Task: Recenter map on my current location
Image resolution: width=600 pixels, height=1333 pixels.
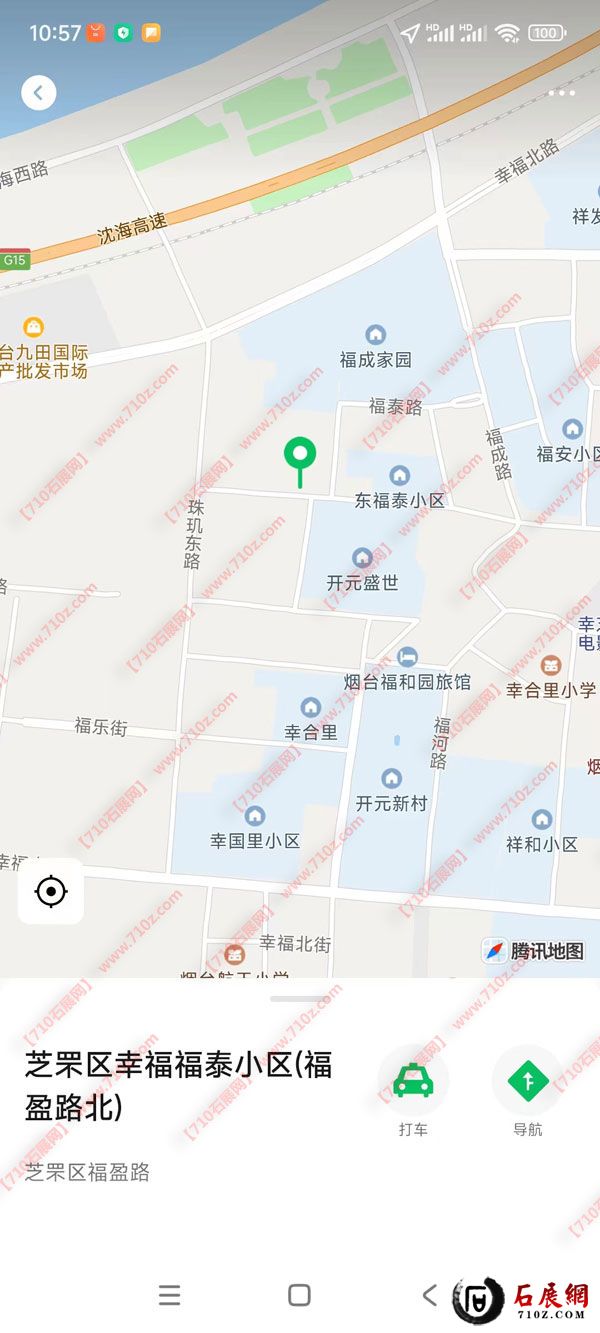Action: (x=51, y=890)
